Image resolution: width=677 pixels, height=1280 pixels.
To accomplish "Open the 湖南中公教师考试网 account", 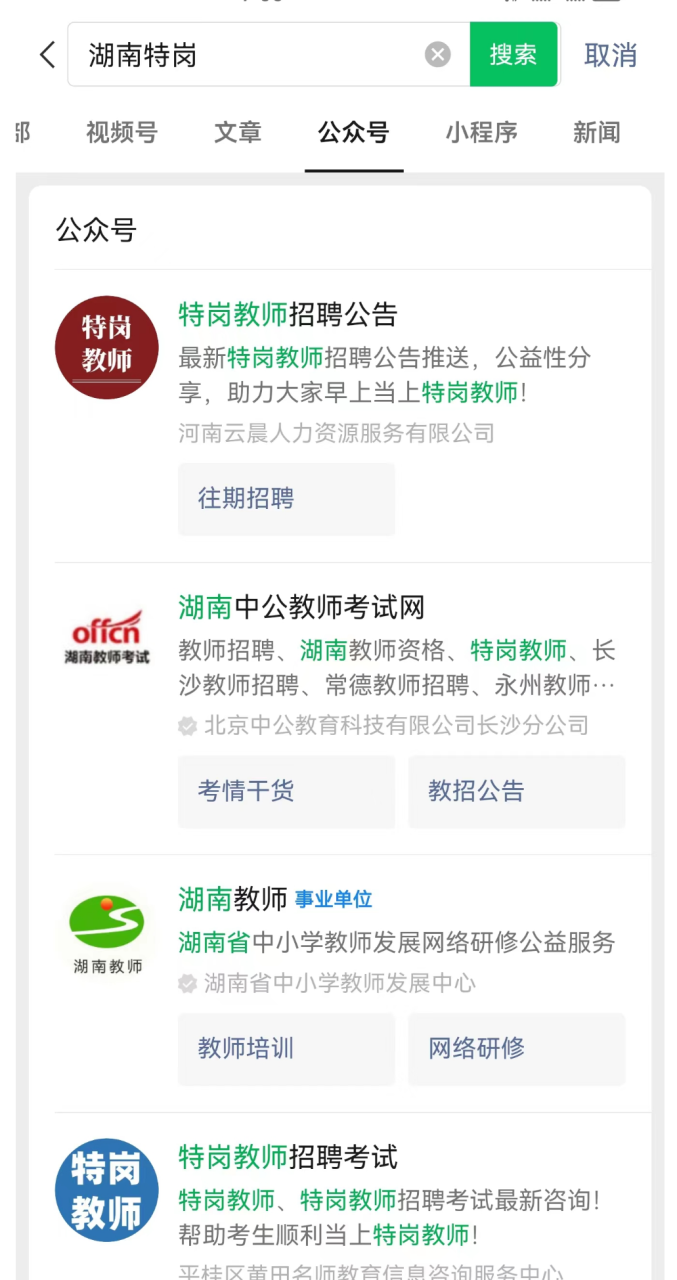I will (301, 607).
